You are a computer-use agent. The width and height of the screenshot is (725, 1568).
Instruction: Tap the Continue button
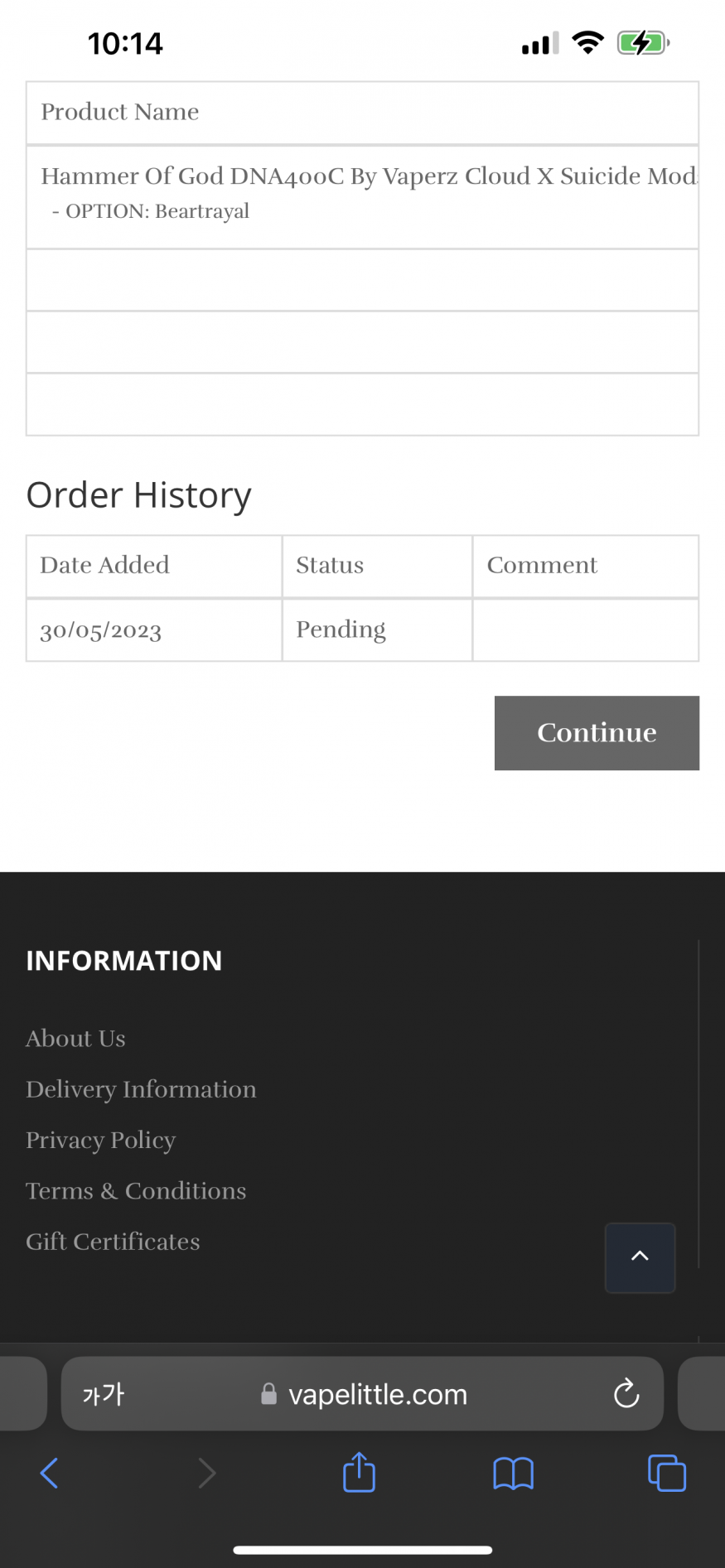click(597, 733)
